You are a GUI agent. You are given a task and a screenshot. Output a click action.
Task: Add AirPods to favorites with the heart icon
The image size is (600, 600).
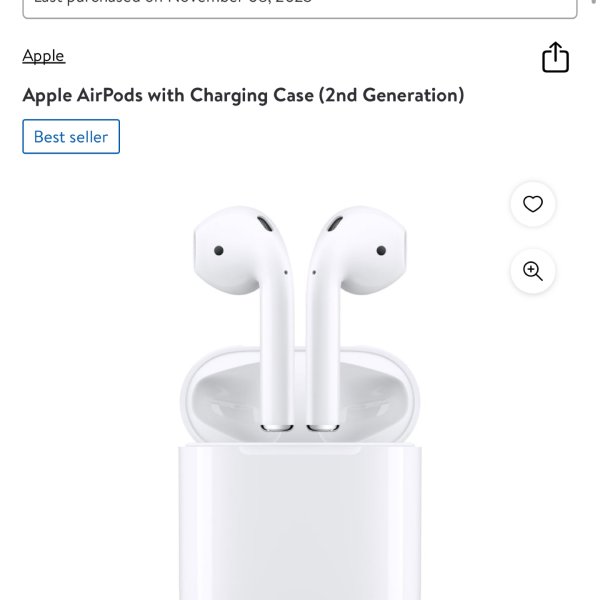pos(533,204)
